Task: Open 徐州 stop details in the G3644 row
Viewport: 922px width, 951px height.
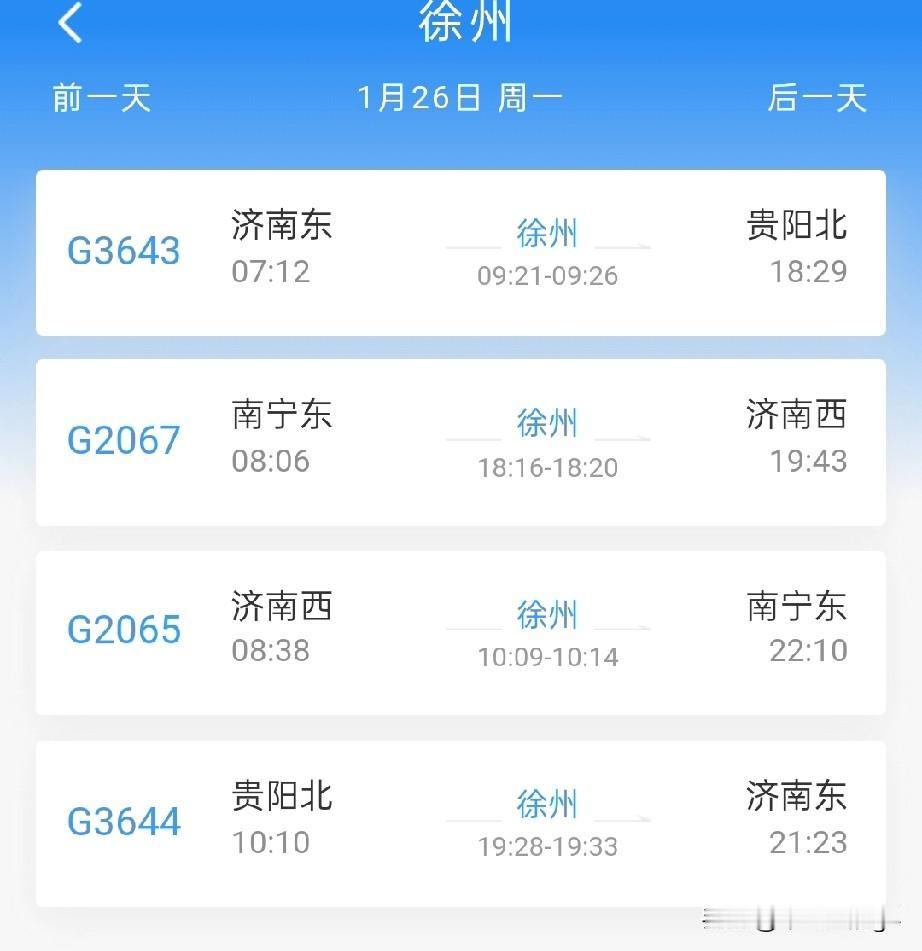Action: [545, 801]
